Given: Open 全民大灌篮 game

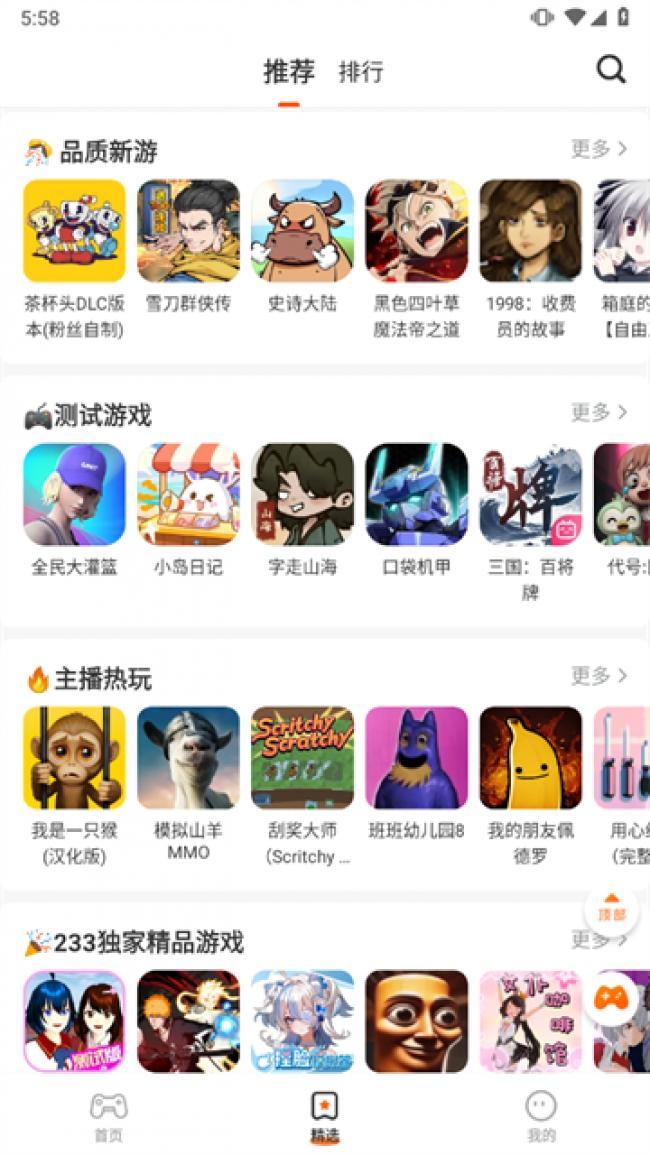Looking at the screenshot, I should 74,495.
